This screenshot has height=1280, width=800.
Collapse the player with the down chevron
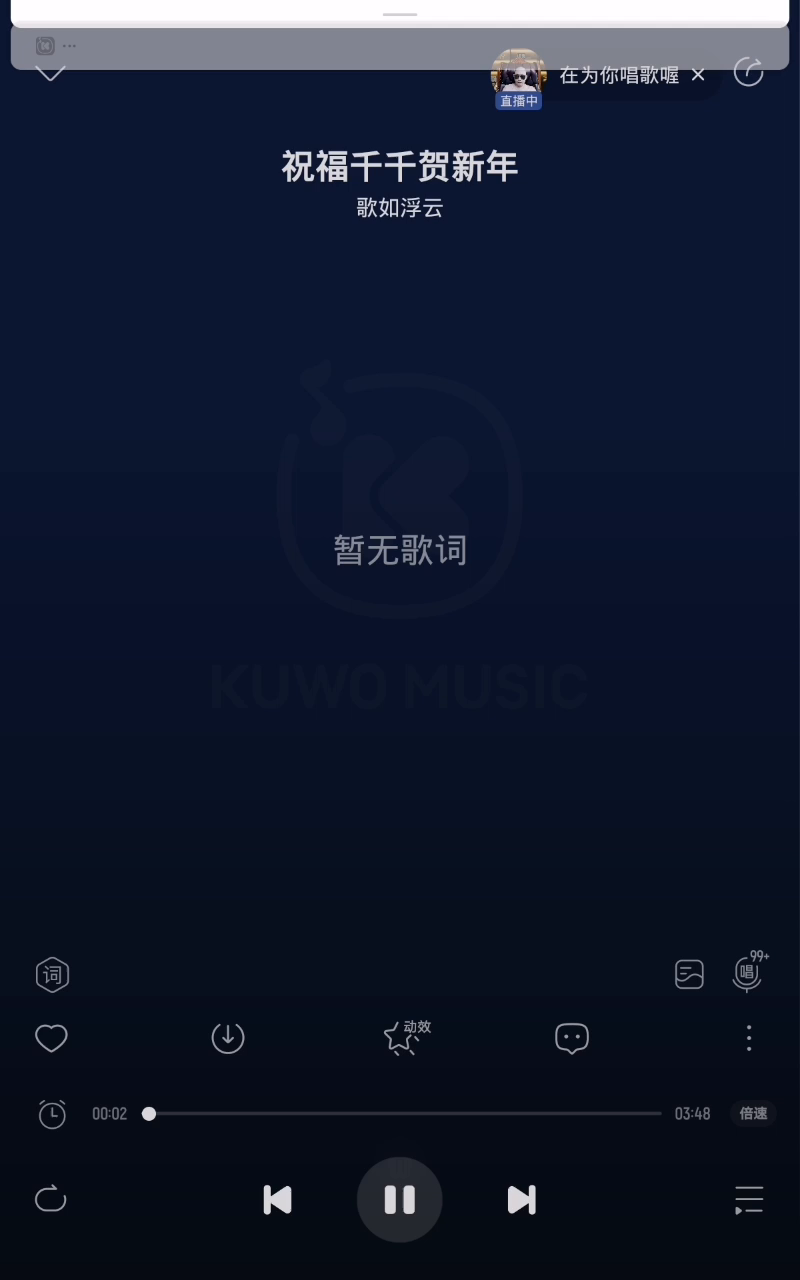[x=50, y=73]
